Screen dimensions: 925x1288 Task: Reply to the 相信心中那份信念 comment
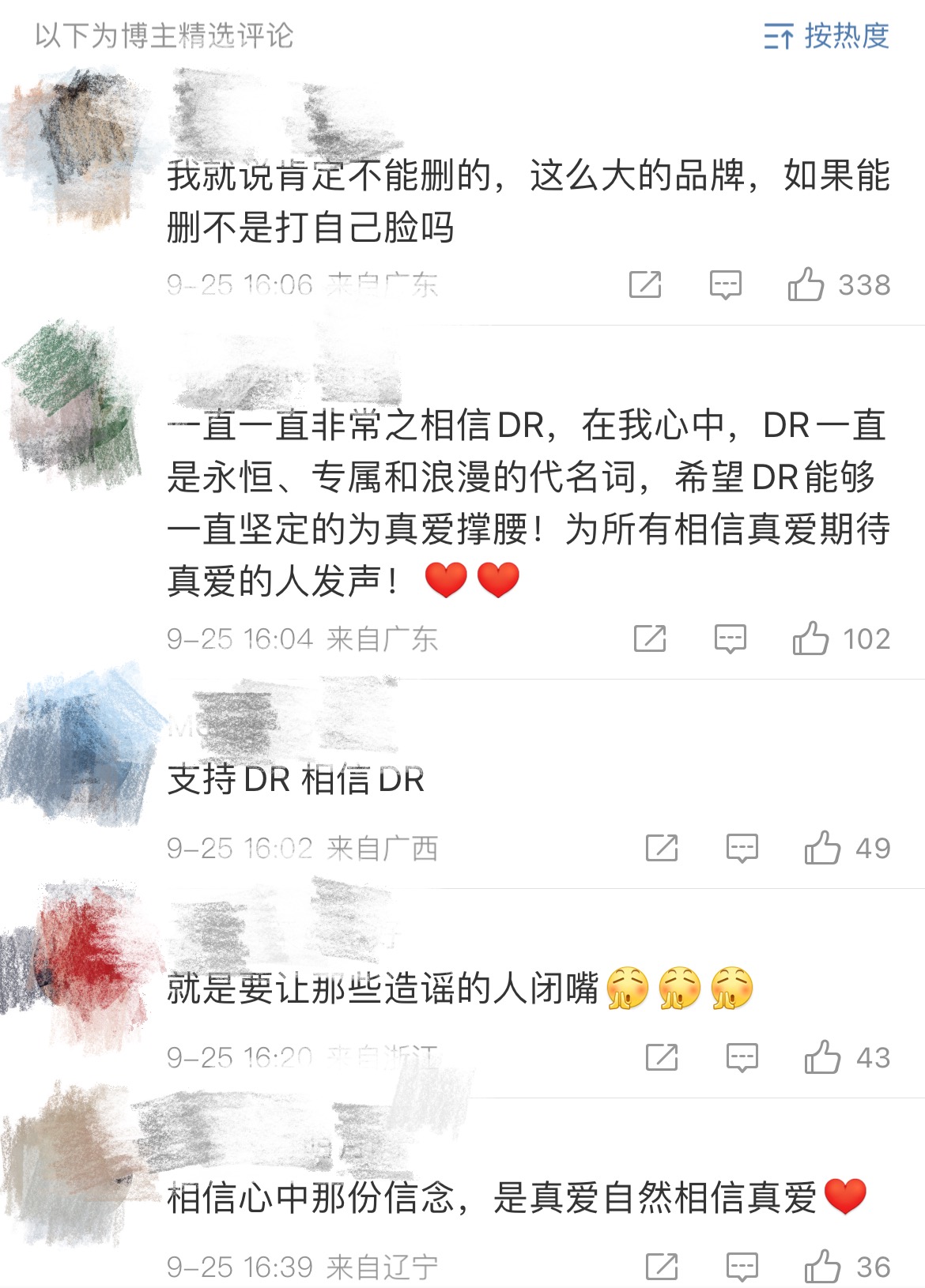(x=742, y=1267)
